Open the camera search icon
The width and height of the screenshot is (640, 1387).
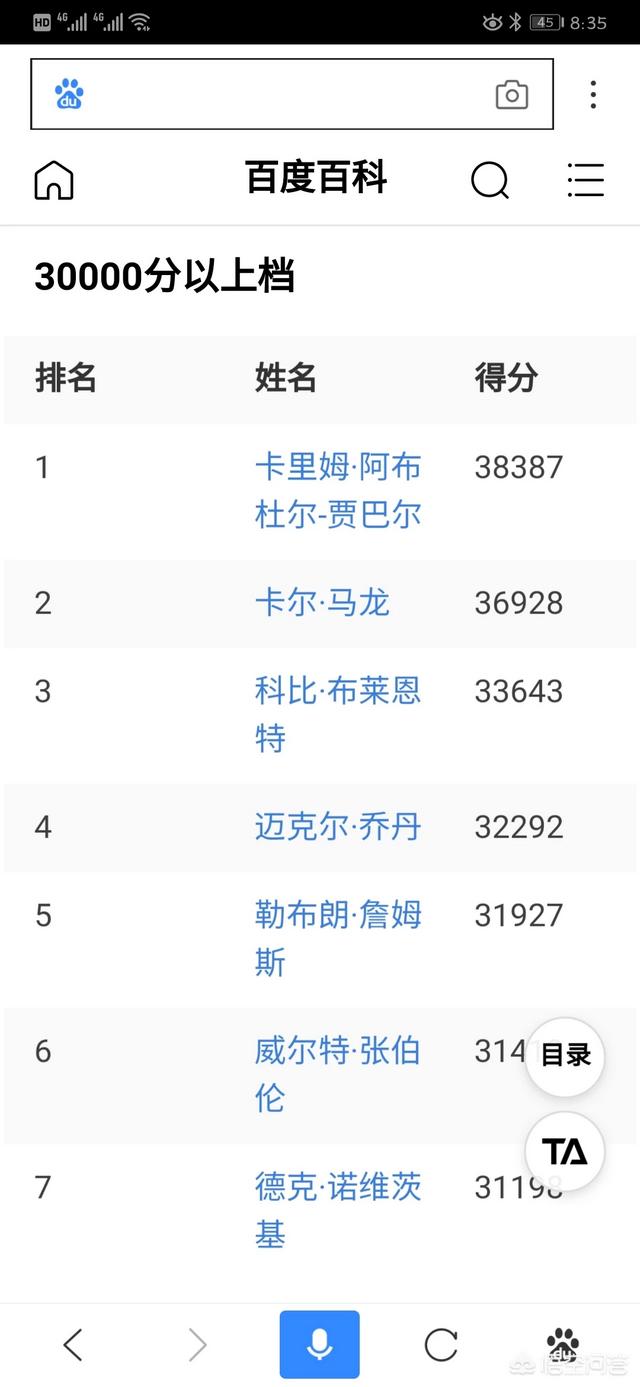(x=511, y=95)
